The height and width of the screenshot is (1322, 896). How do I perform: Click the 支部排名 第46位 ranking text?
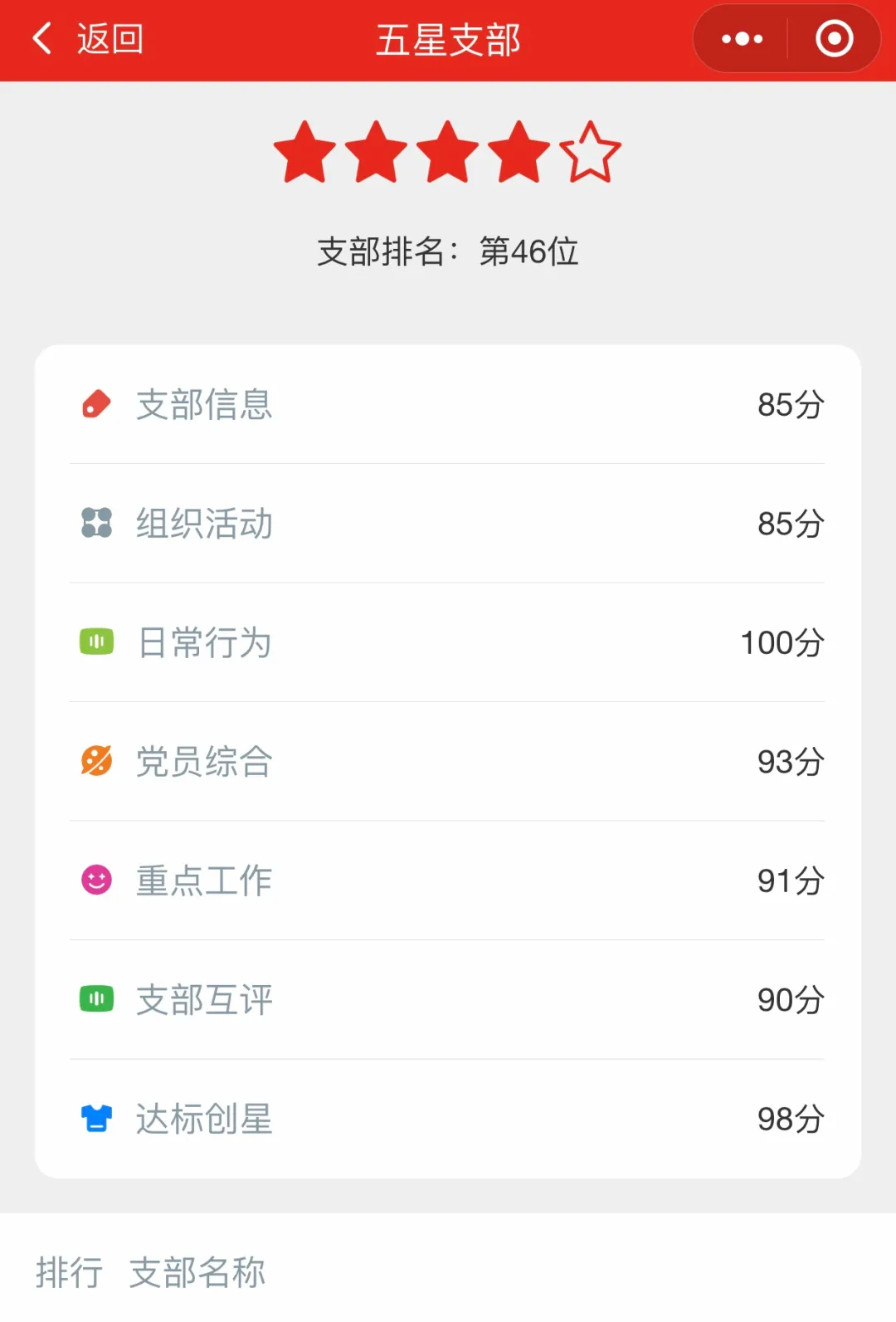click(448, 251)
